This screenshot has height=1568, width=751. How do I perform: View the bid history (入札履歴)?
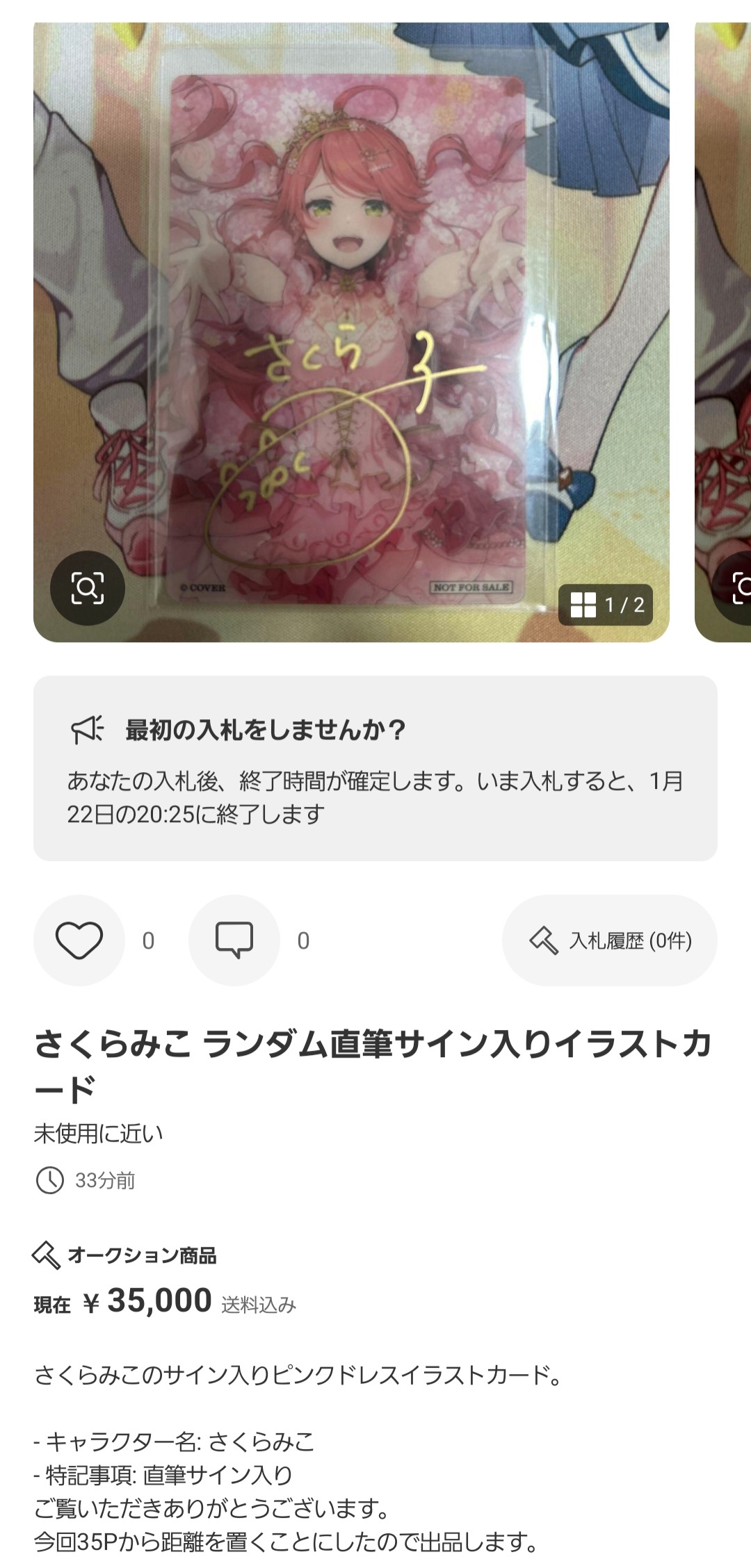[x=610, y=940]
